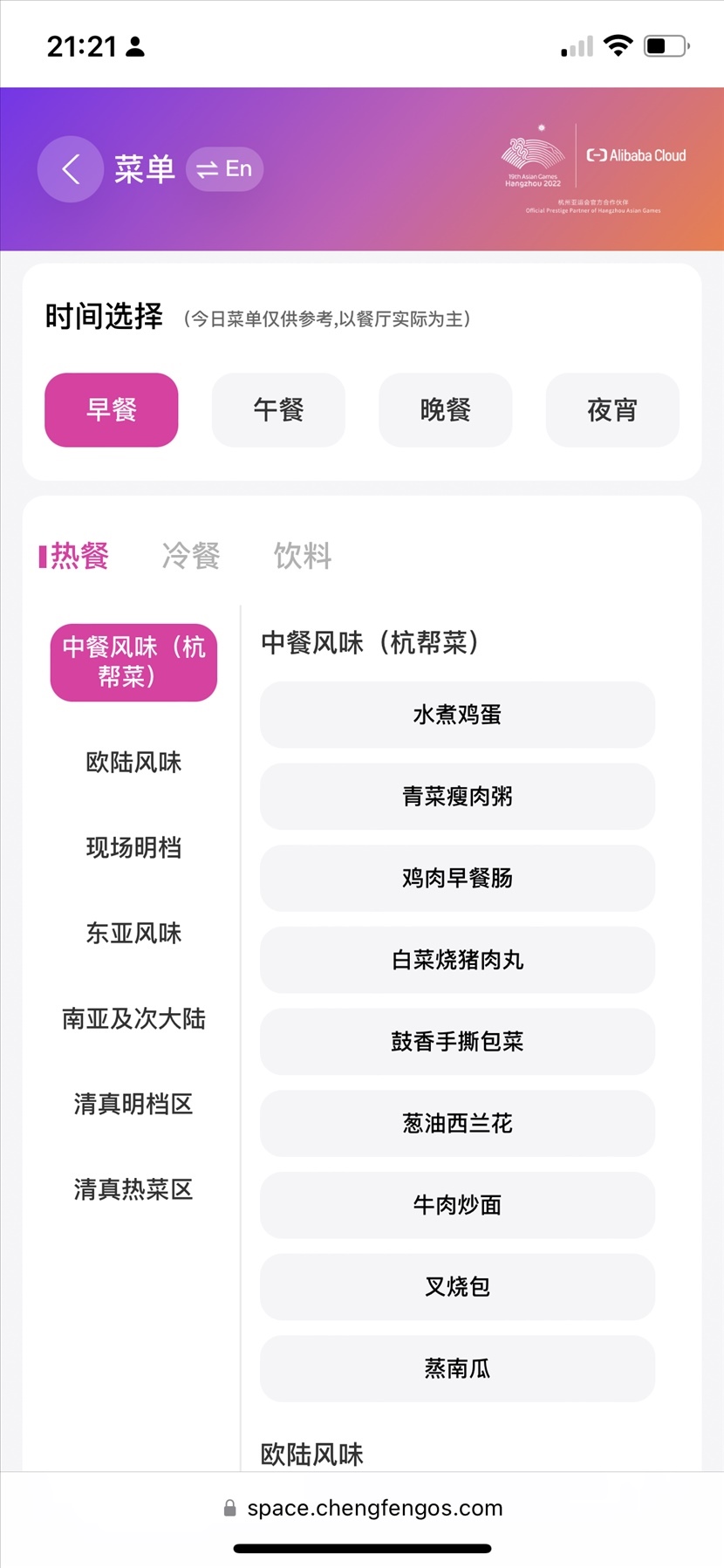The width and height of the screenshot is (724, 1568).
Task: Select 晚餐 meal time
Action: [445, 410]
